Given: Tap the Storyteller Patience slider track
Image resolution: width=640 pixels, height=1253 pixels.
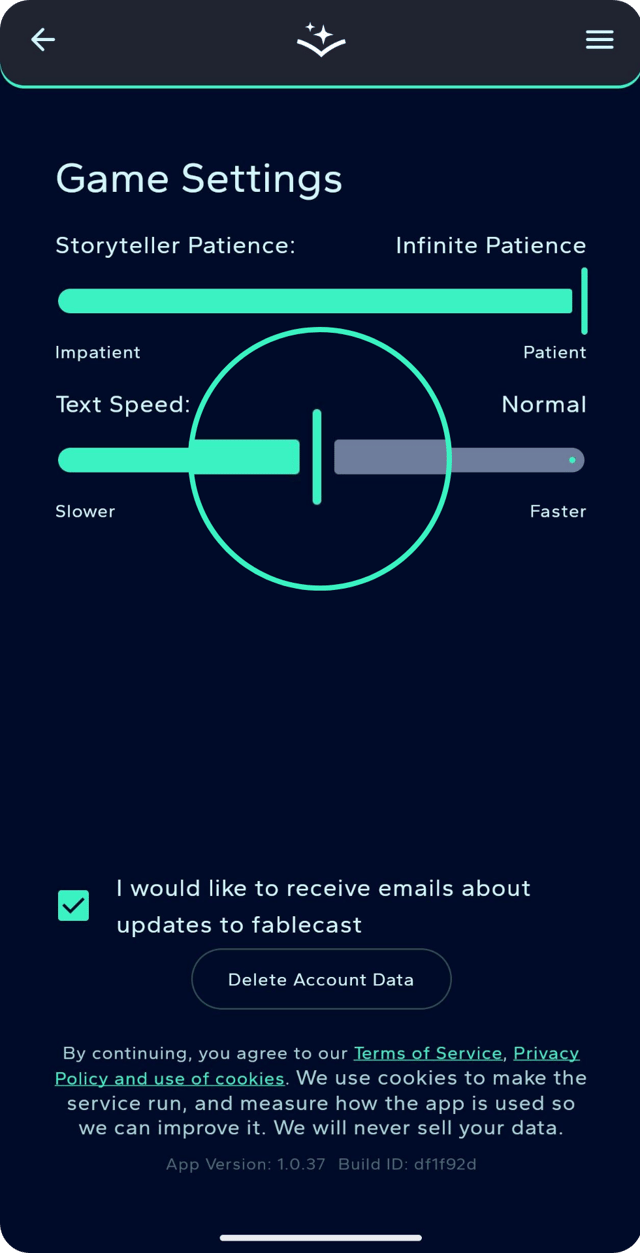Looking at the screenshot, I should point(315,301).
